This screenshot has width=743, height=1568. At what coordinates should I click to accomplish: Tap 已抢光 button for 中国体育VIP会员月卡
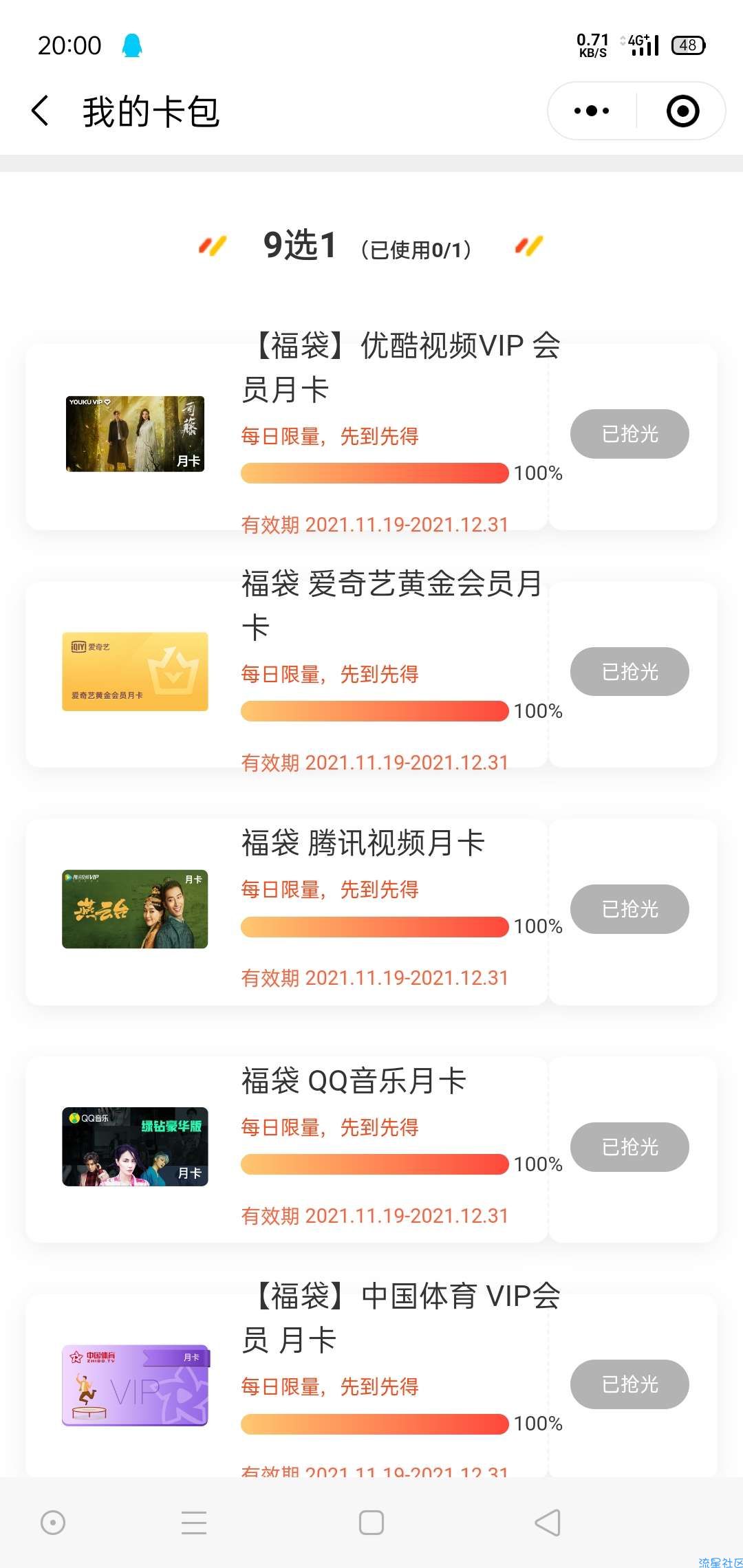click(x=629, y=1384)
